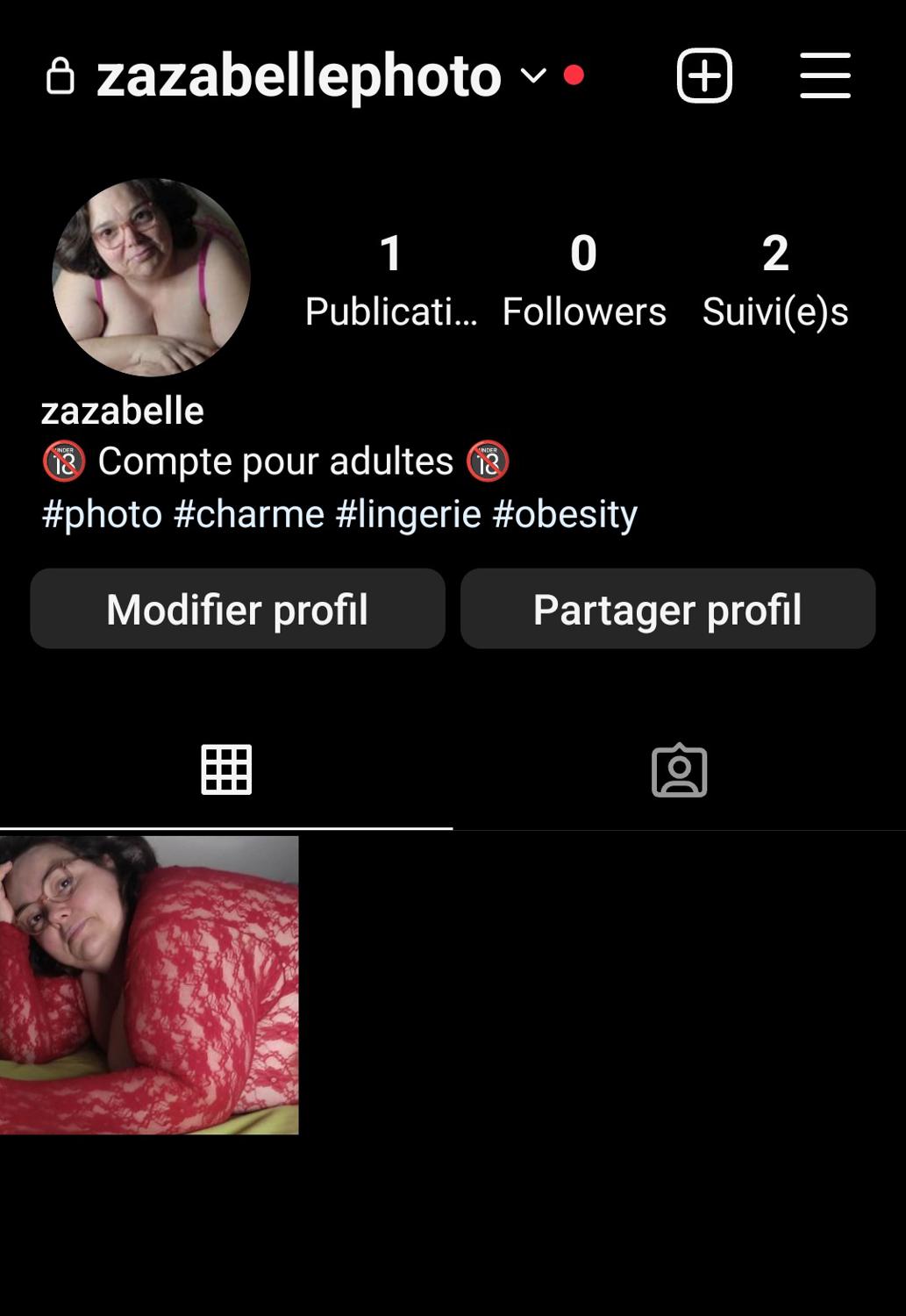Open the account switcher dropdown next to zazabellephoto
Screen dimensions: 906x1316
532,75
